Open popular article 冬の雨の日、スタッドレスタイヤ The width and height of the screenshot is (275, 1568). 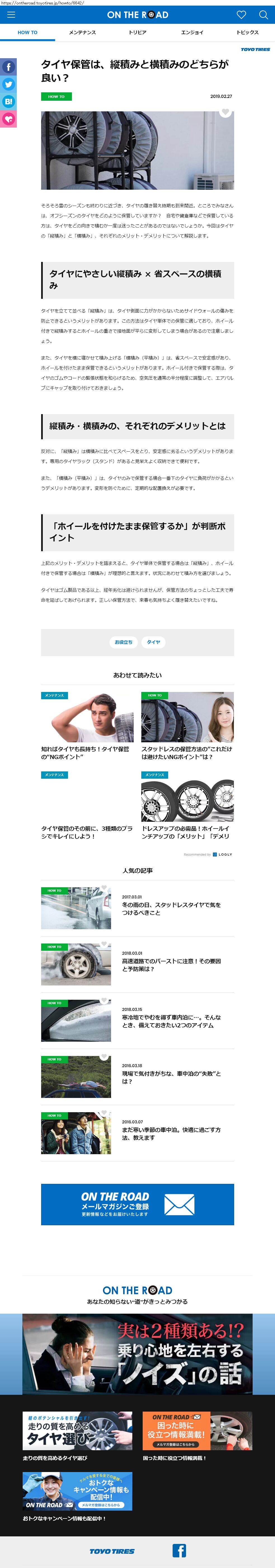[x=171, y=909]
